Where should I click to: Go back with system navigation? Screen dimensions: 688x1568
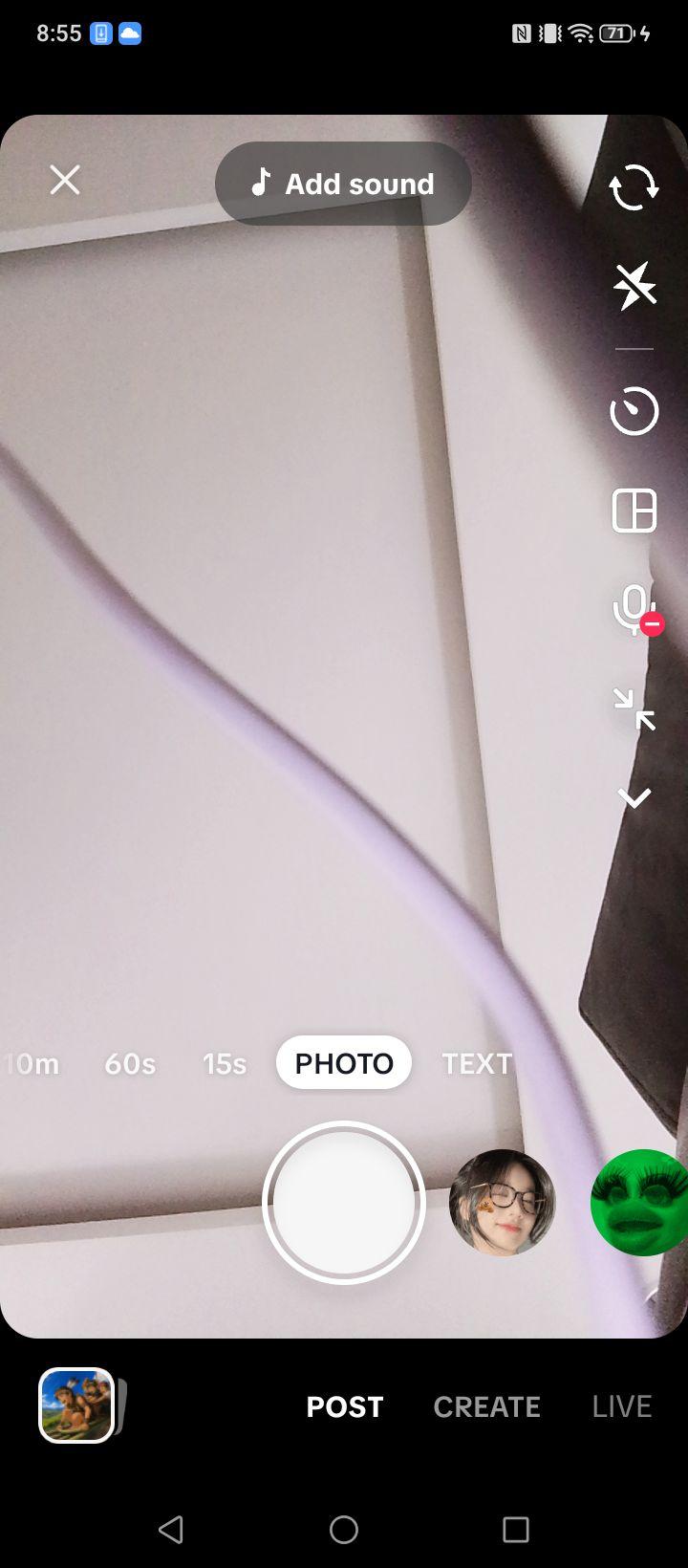171,1530
